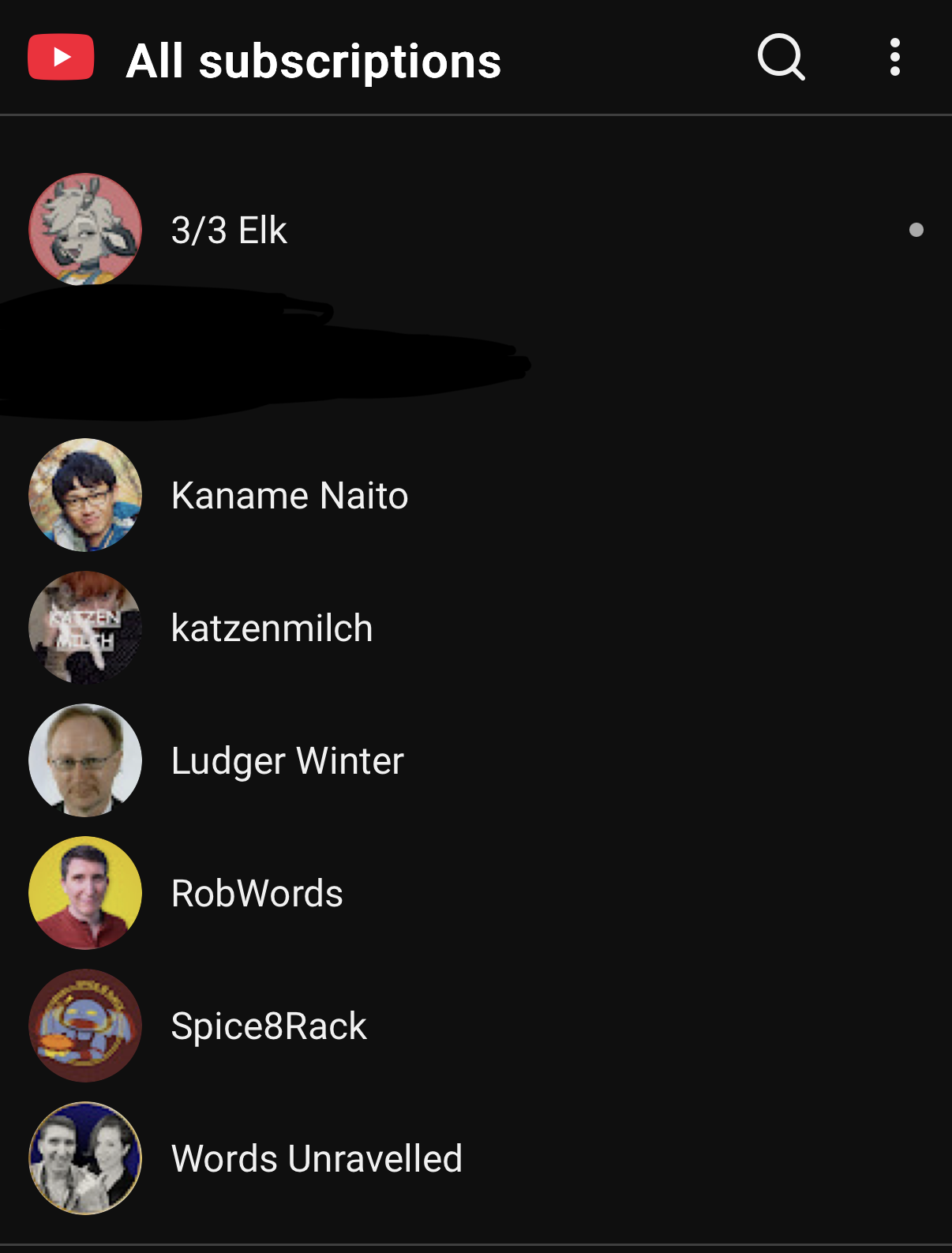Select the katzenmilch channel
This screenshot has height=1253, width=952.
tap(272, 628)
